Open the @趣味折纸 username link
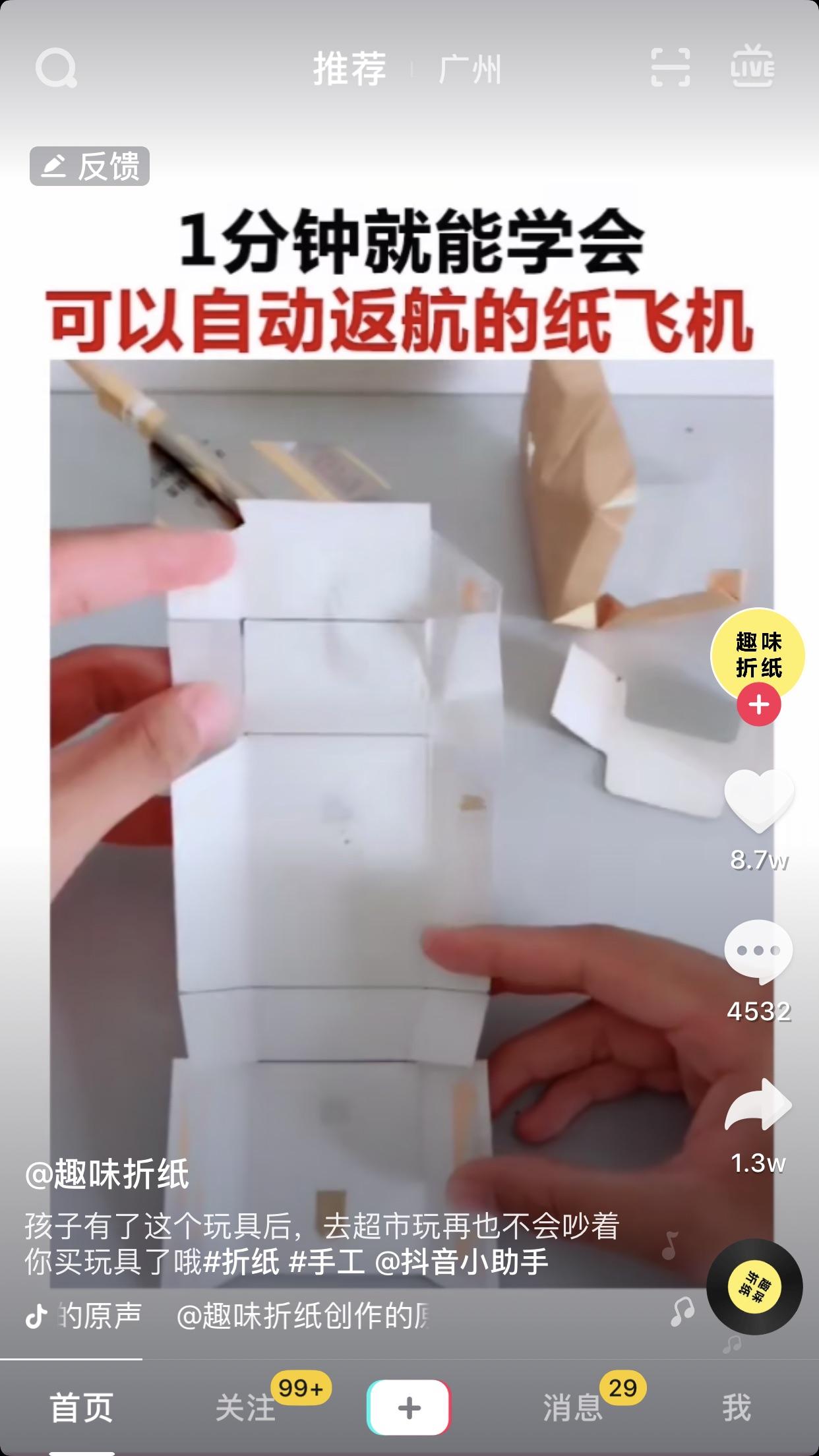This screenshot has height=1456, width=819. tap(107, 1174)
